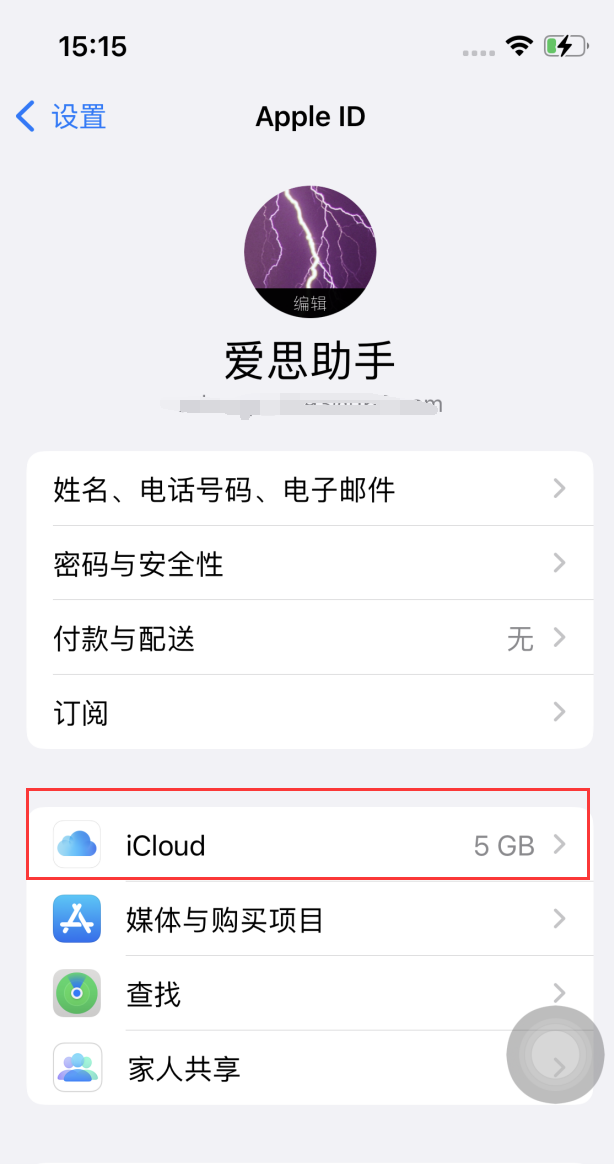Open iCloud storage settings
This screenshot has height=1164, width=614.
(x=308, y=845)
